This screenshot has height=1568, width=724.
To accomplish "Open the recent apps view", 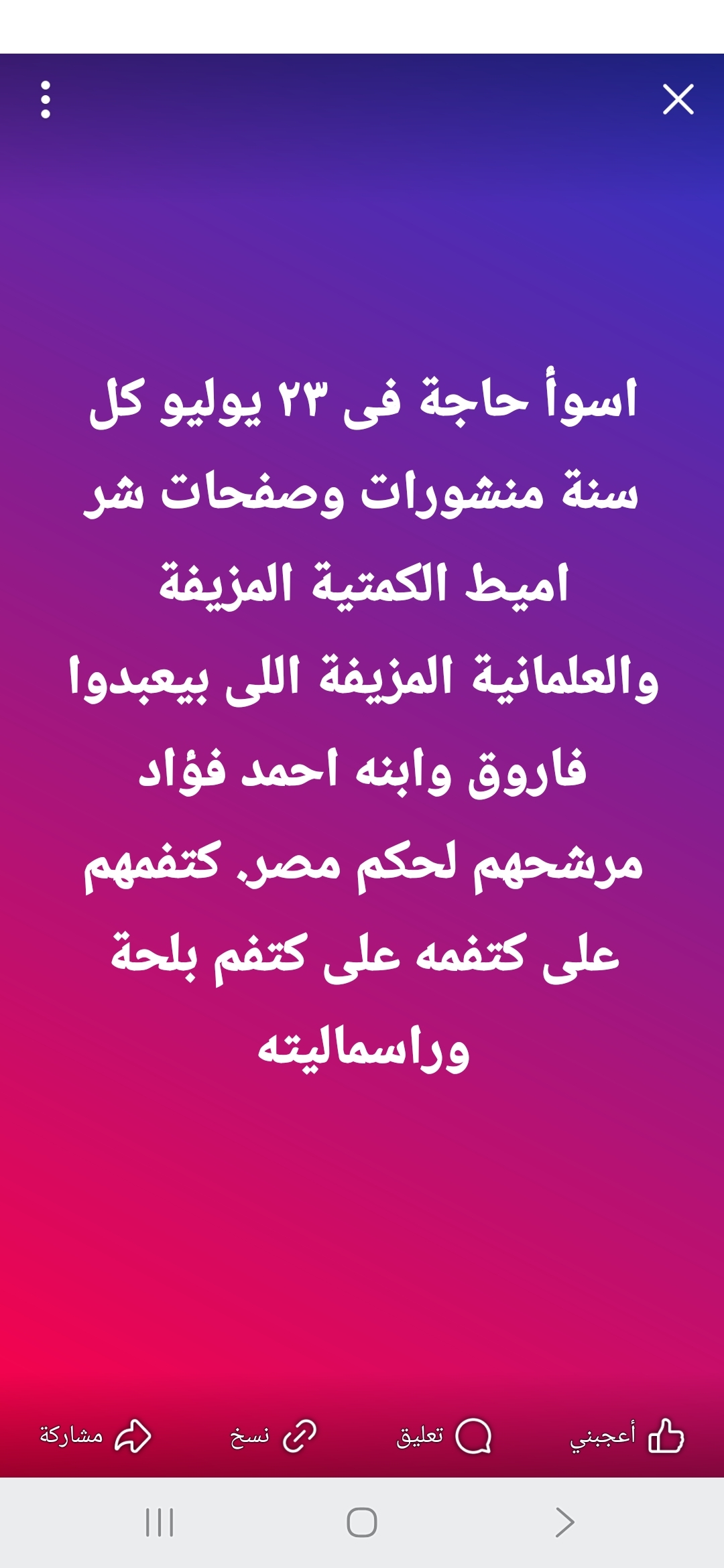I will 160,1522.
